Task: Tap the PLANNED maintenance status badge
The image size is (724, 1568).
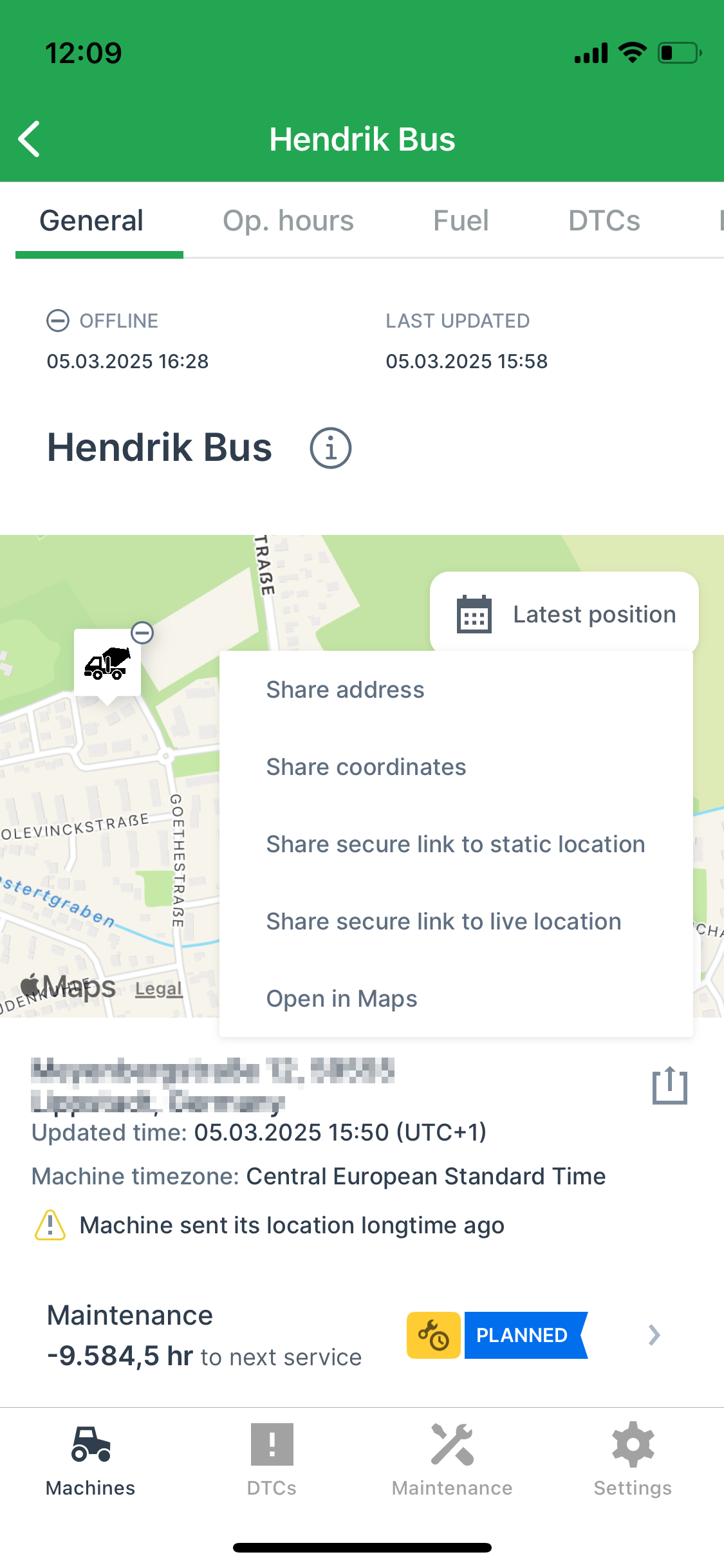Action: pyautogui.click(x=521, y=1335)
